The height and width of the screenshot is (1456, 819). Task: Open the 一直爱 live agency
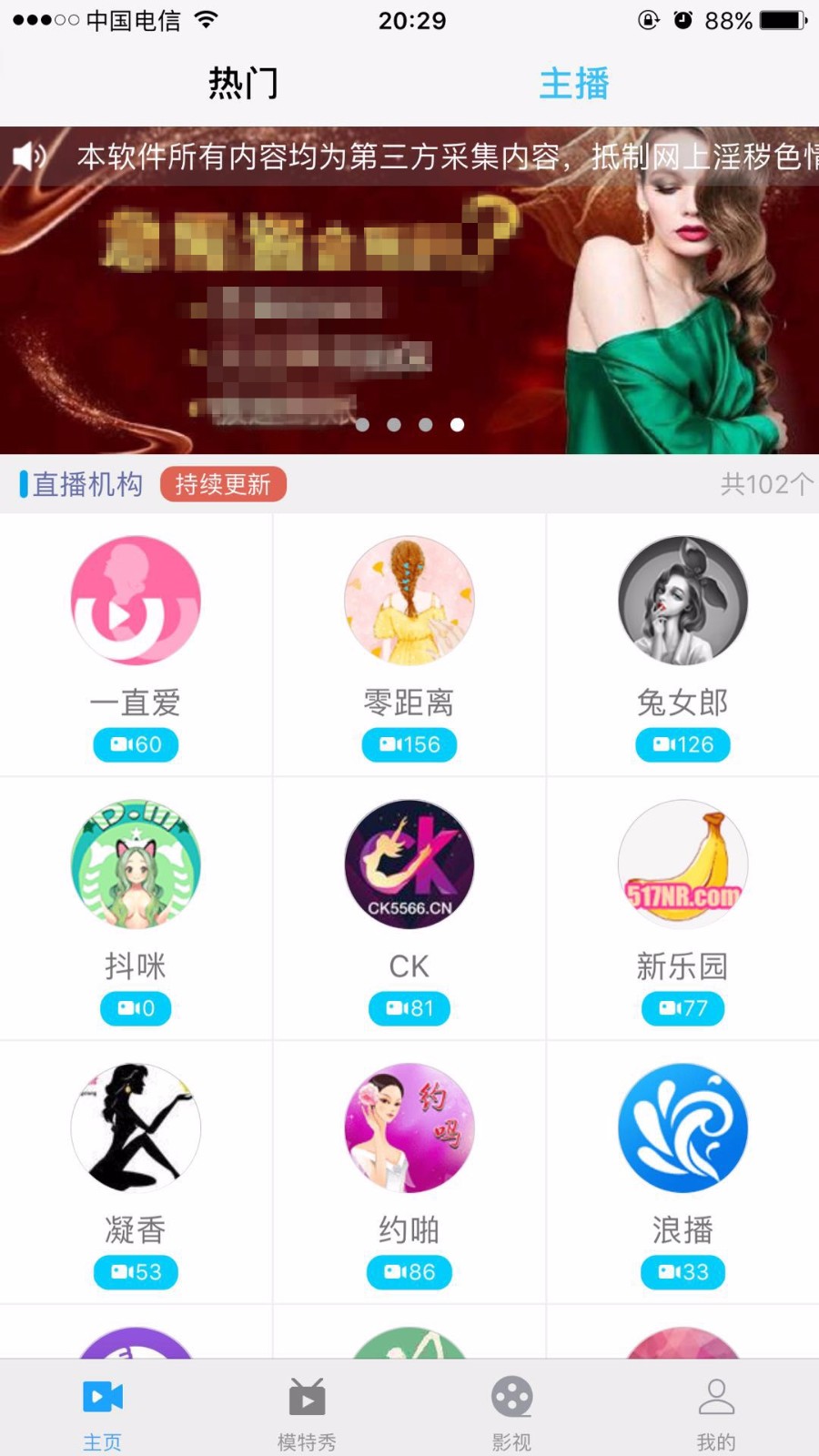point(136,645)
